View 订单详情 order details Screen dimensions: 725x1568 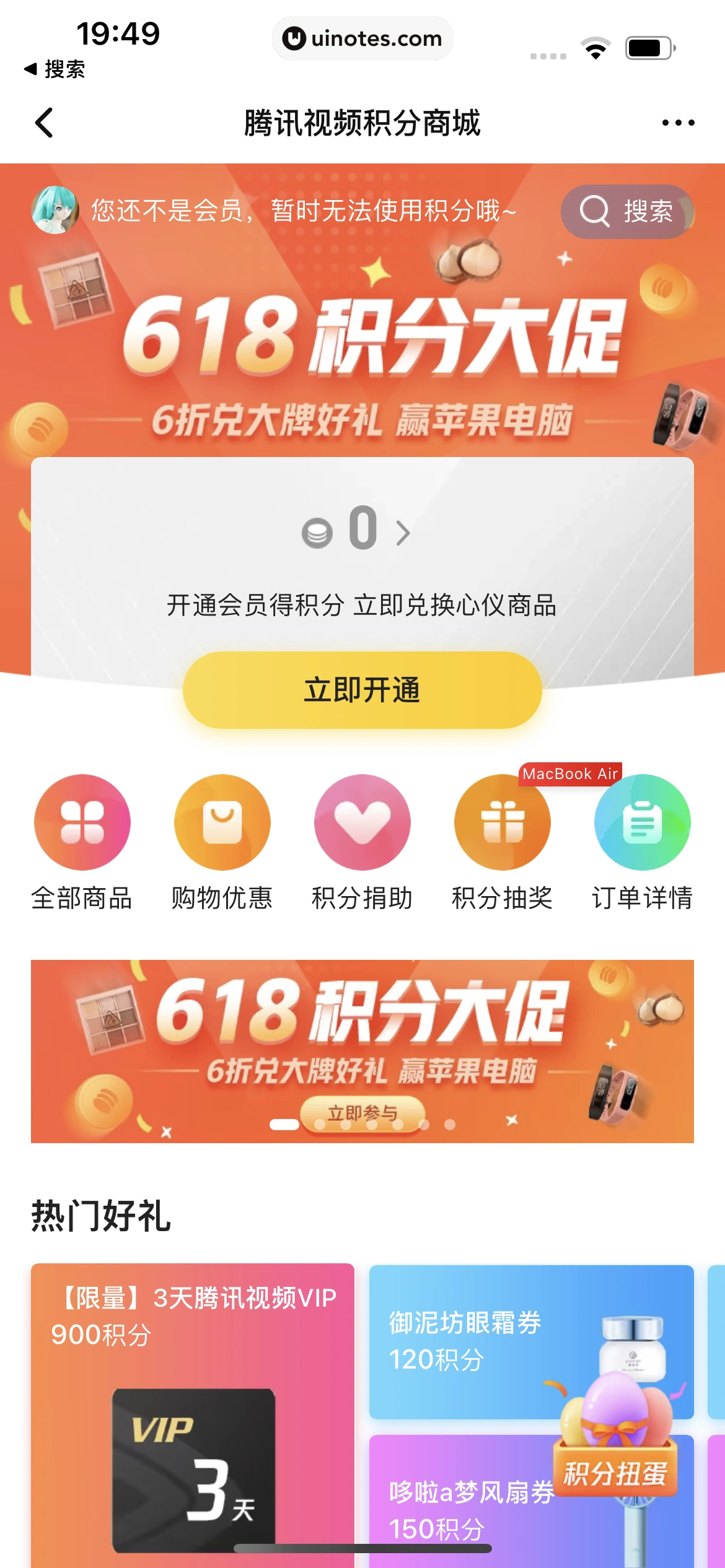(643, 842)
